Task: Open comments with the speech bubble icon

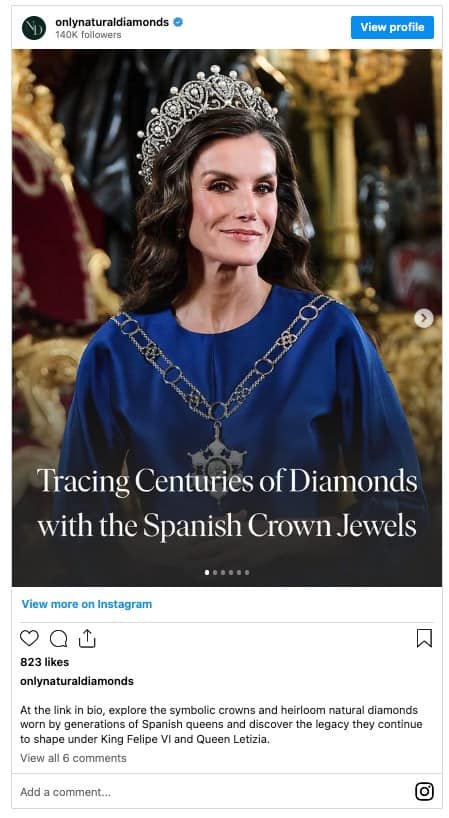Action: click(58, 638)
